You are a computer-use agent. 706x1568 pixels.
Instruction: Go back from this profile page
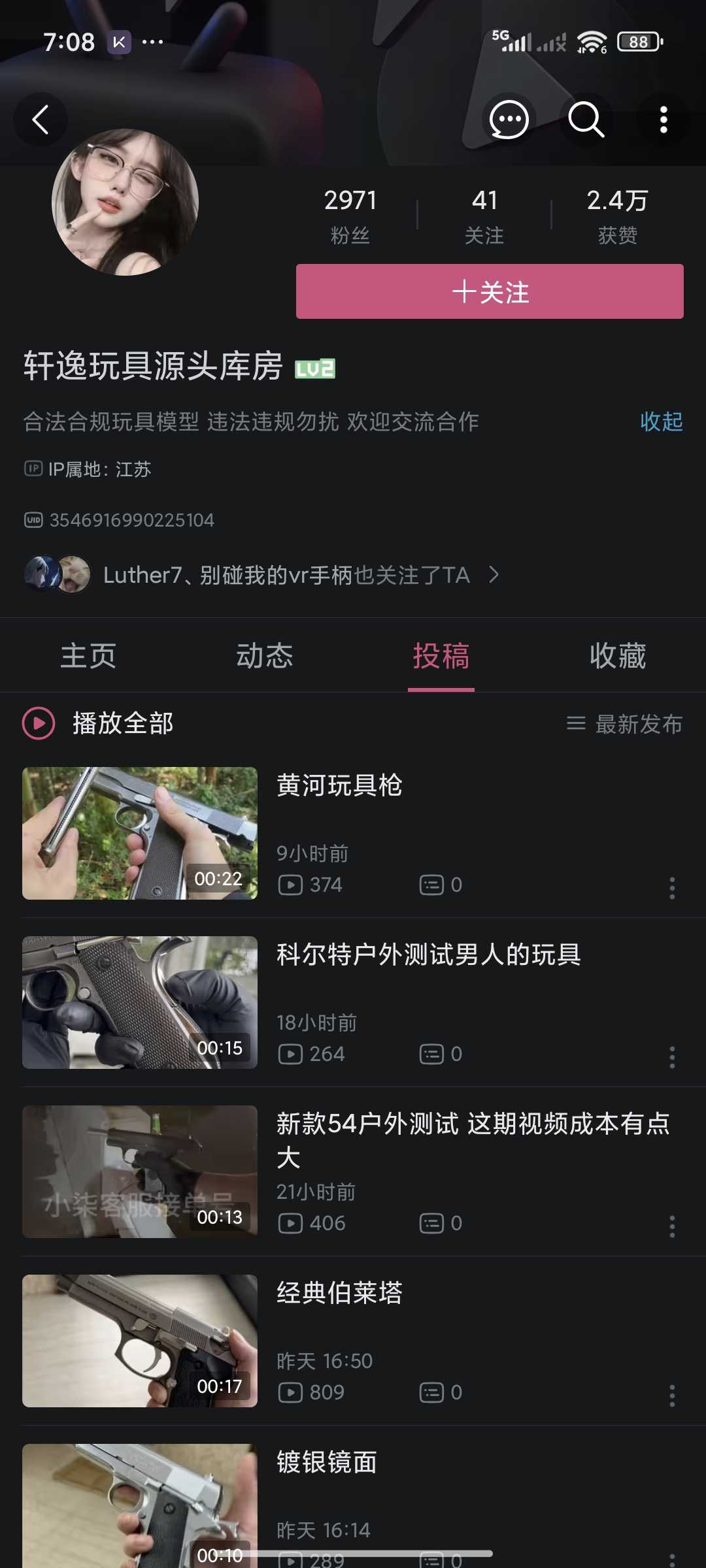[x=41, y=120]
